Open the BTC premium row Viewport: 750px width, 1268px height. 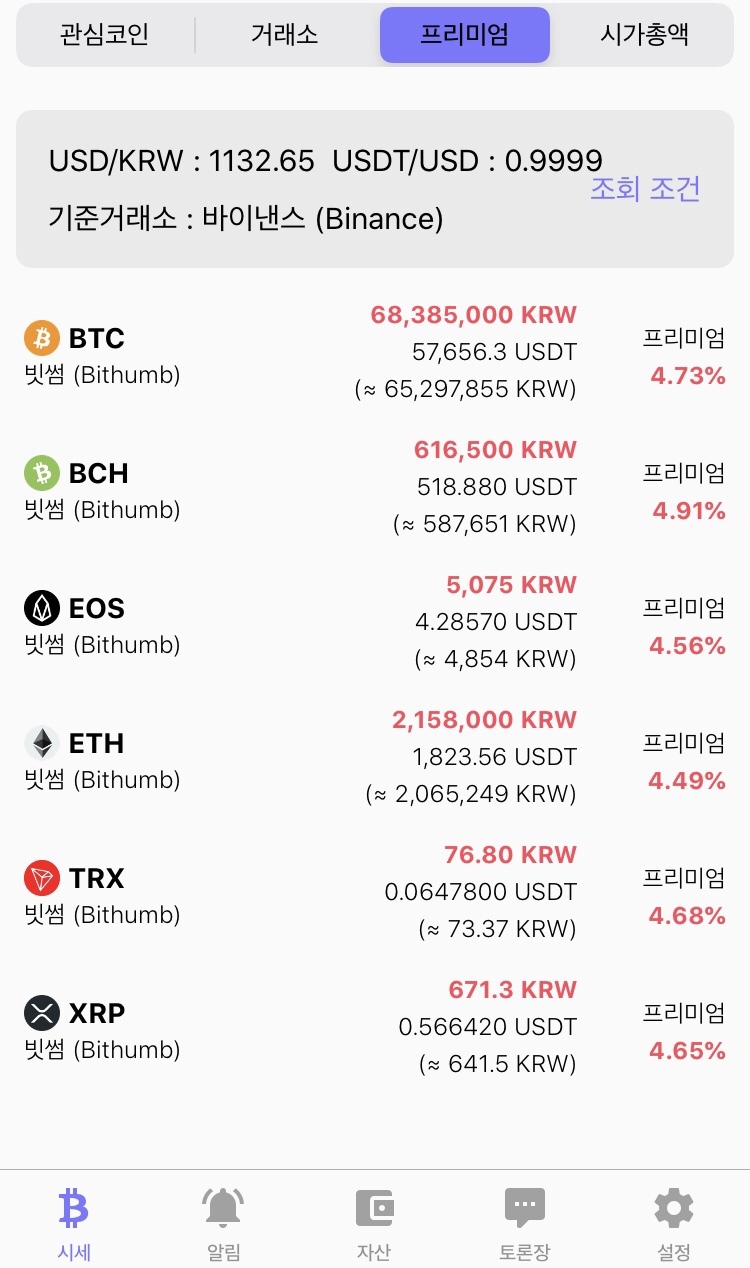click(x=374, y=353)
